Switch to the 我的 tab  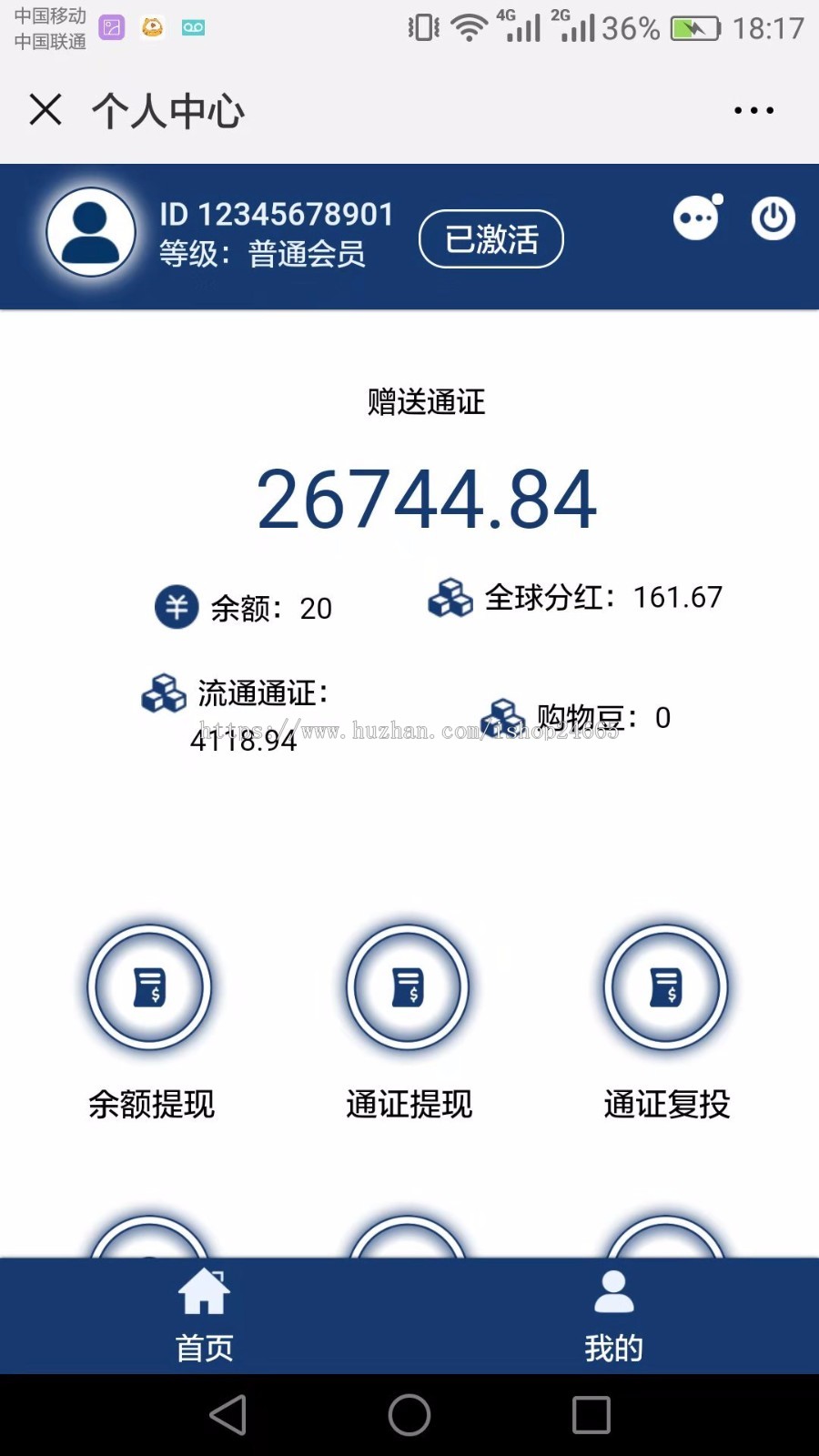pos(613,1316)
